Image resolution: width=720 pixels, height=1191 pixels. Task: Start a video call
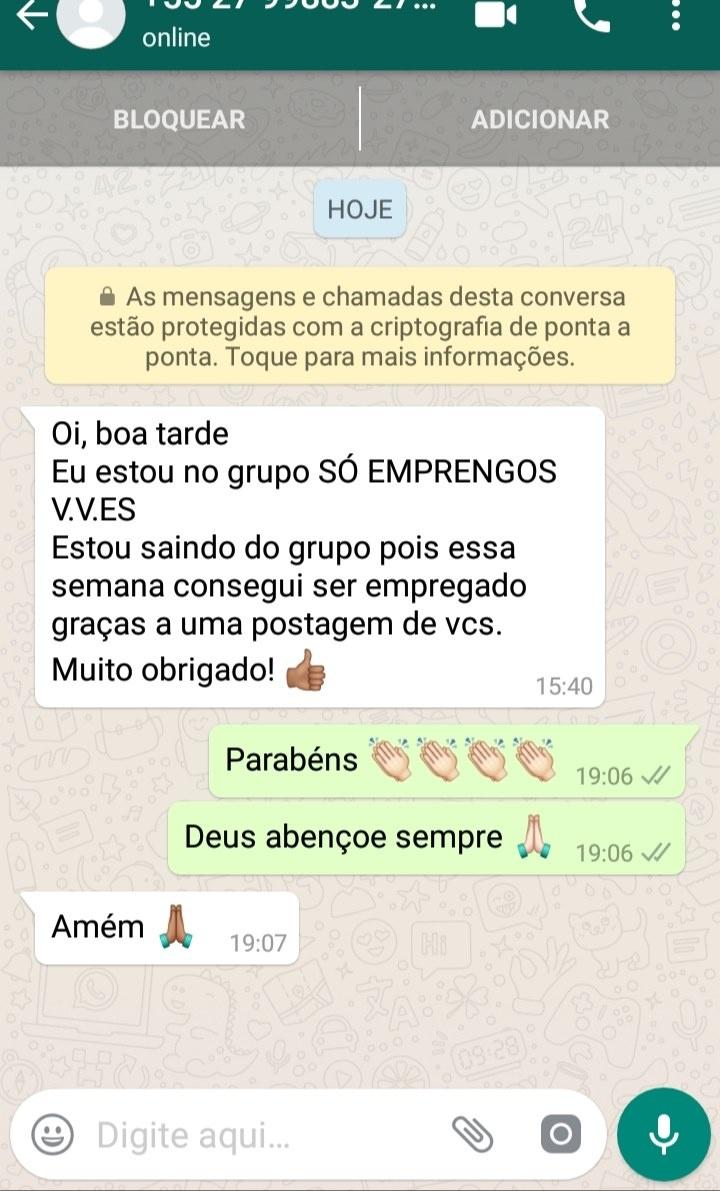coord(495,14)
